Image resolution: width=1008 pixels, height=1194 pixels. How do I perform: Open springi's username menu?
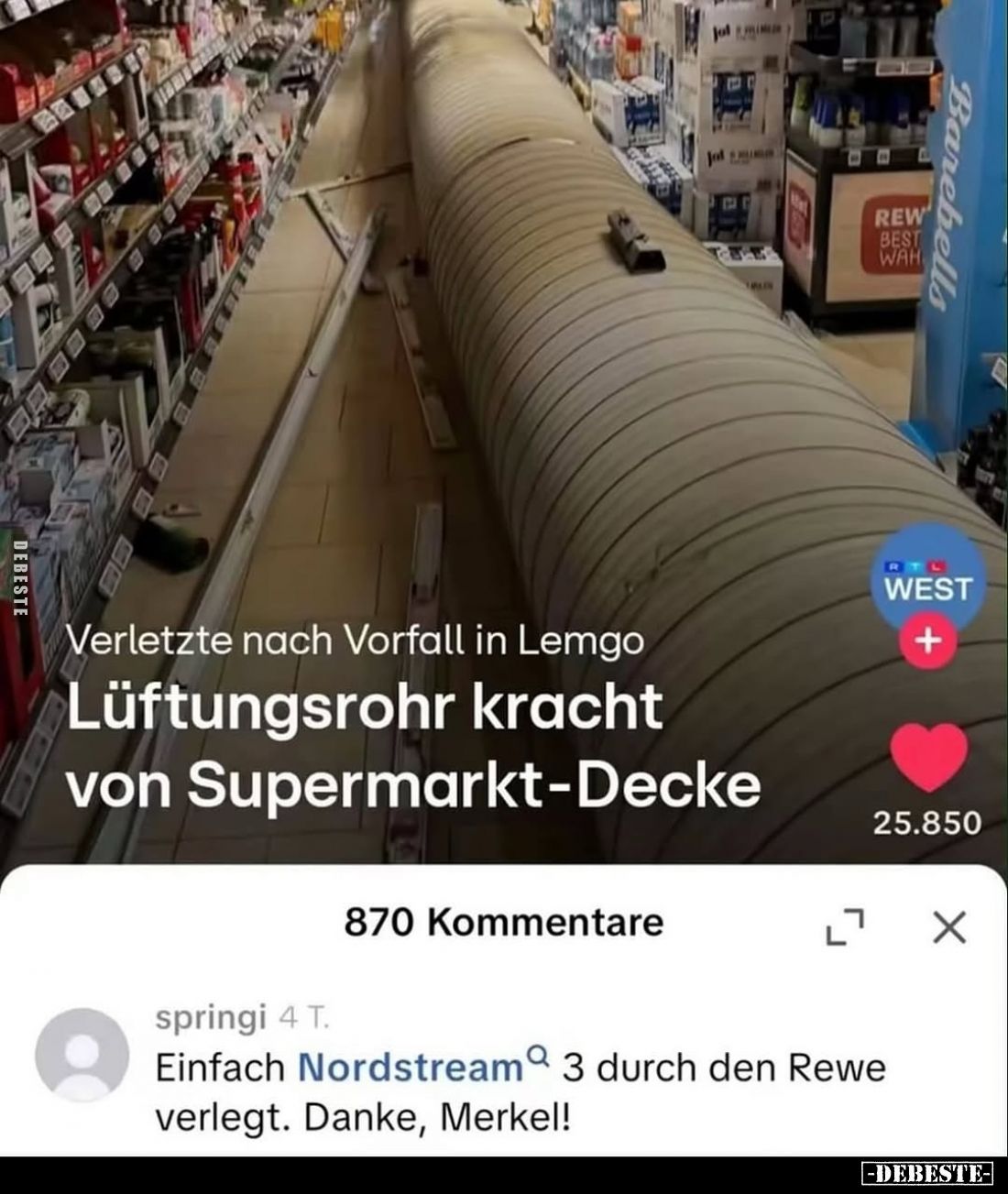[x=211, y=1017]
